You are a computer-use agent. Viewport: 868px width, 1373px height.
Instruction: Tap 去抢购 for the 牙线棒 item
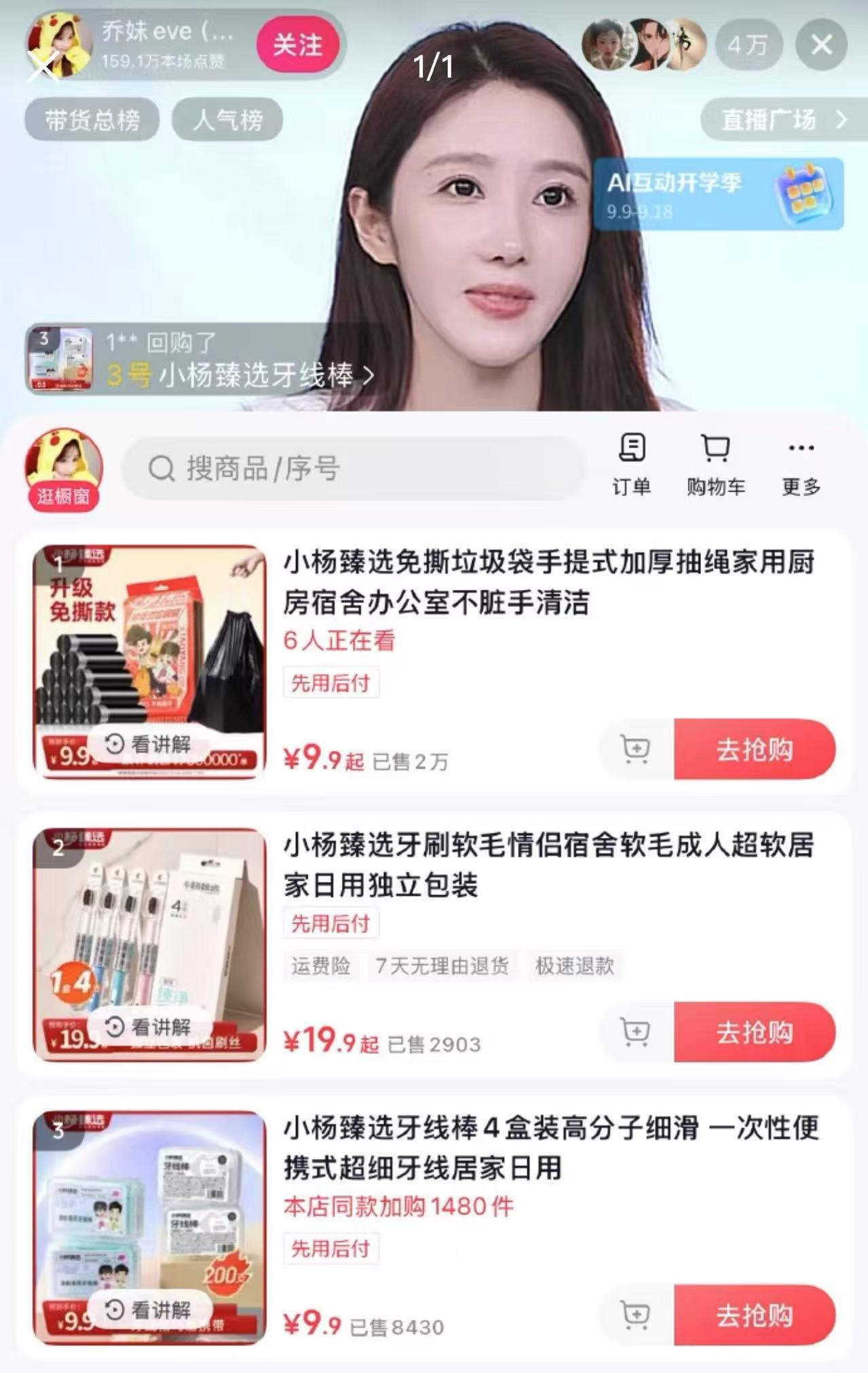coord(754,1315)
